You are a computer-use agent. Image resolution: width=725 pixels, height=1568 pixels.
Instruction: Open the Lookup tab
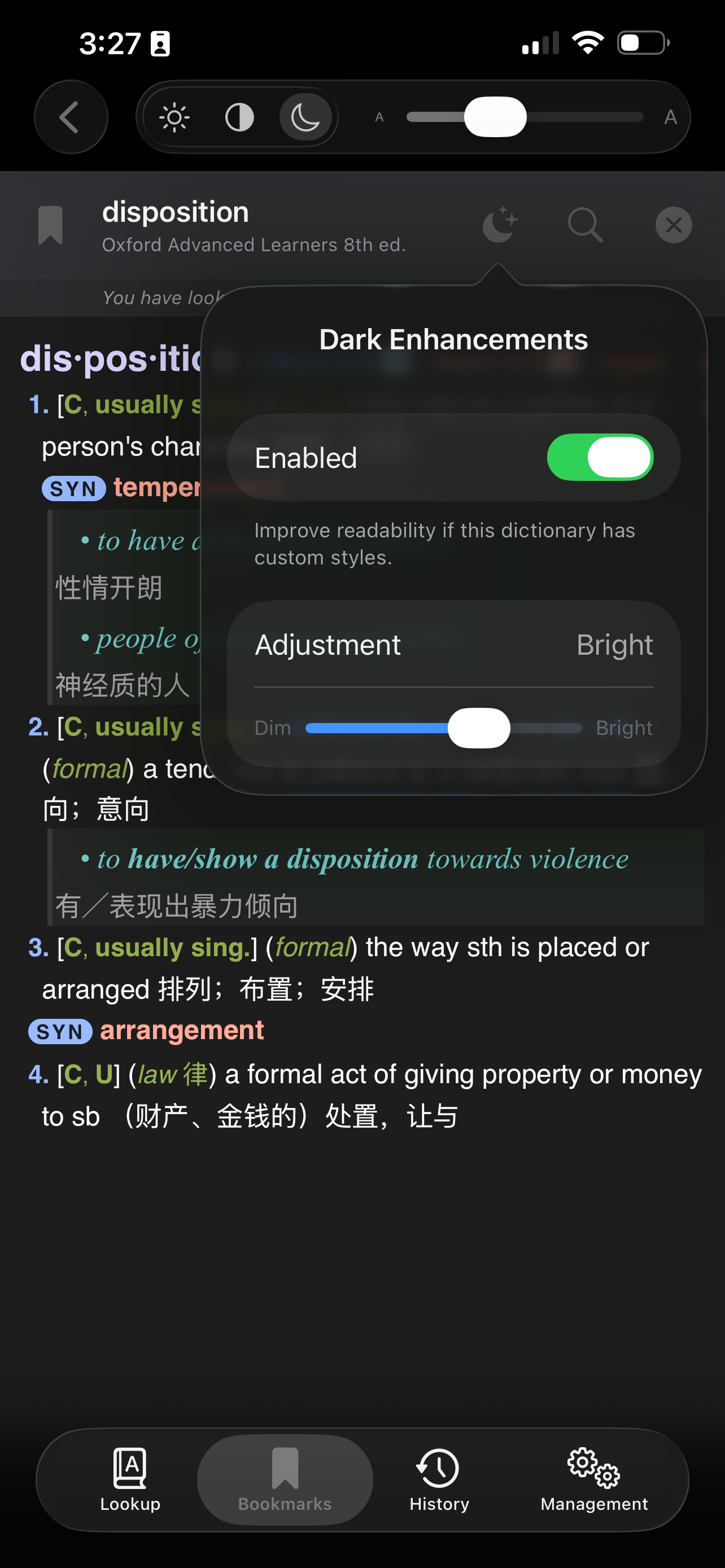130,1479
